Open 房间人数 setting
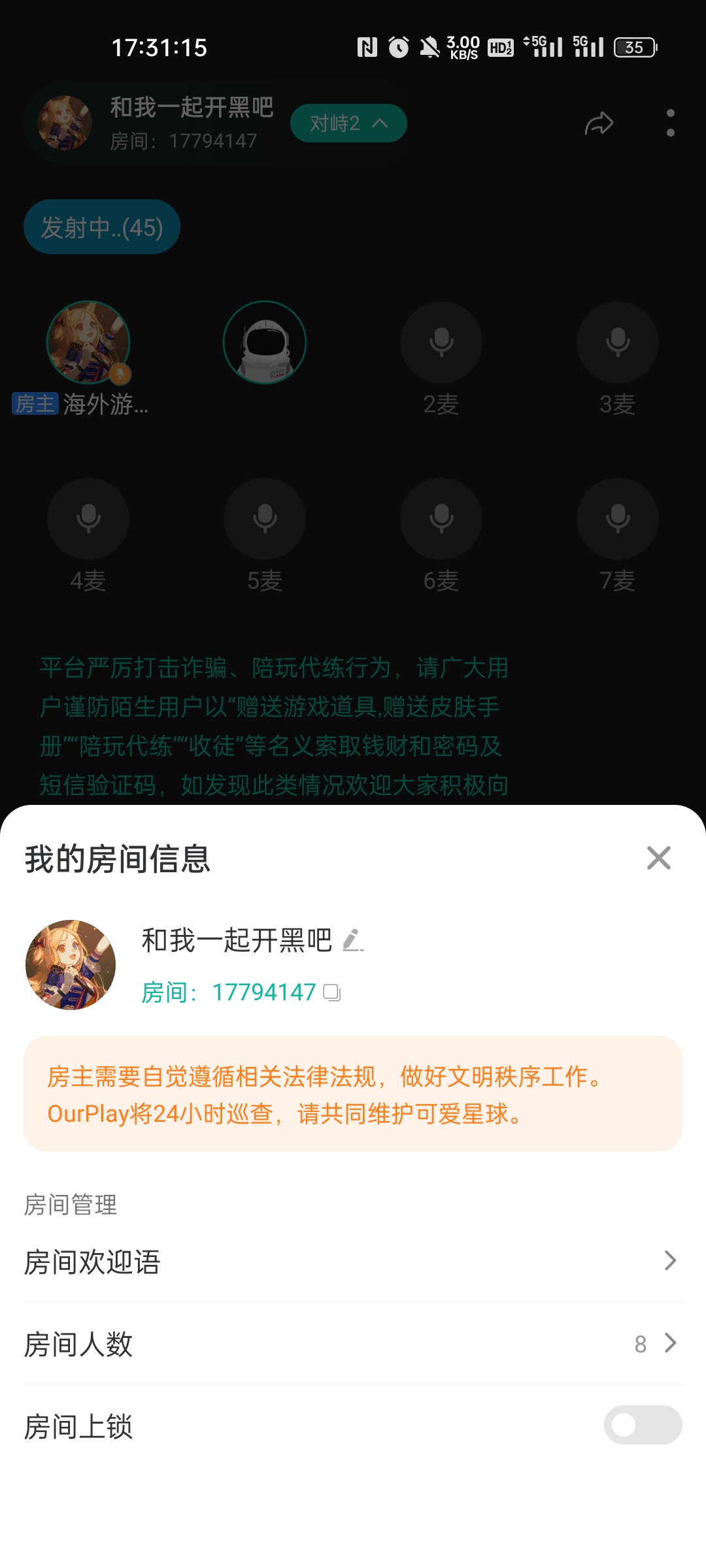Screen dimensions: 706x1568 tap(353, 1344)
